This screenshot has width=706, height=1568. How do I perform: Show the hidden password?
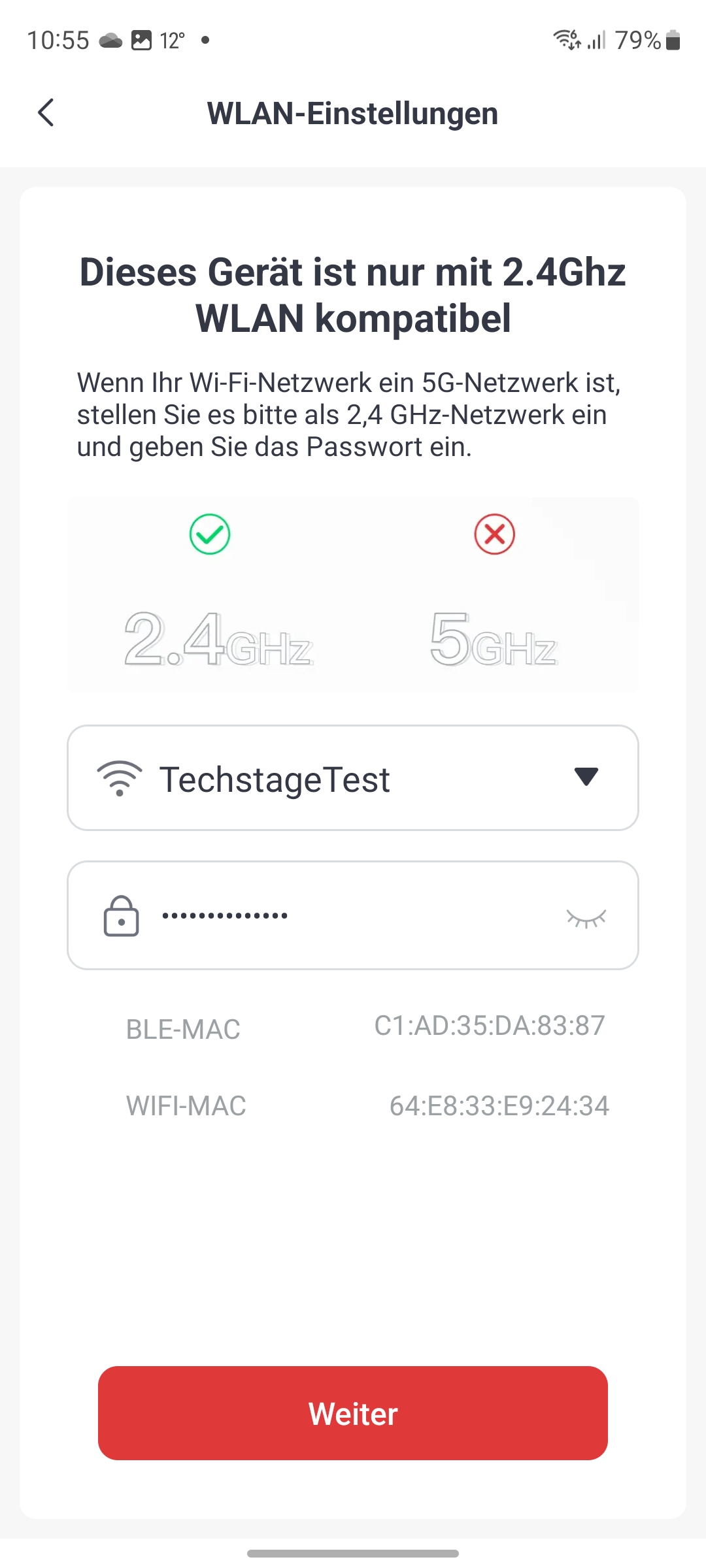pyautogui.click(x=586, y=918)
